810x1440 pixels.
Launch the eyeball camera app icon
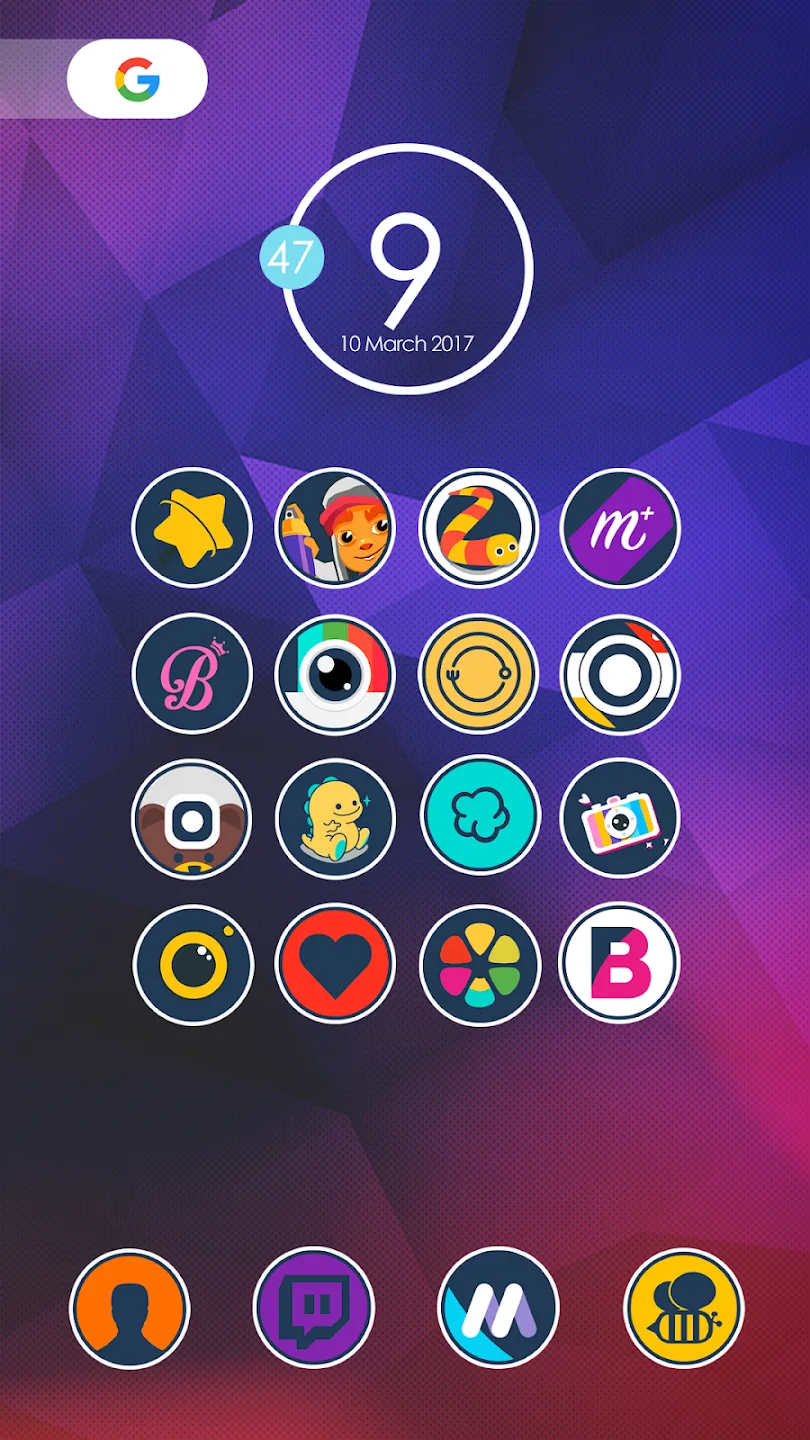pos(335,674)
